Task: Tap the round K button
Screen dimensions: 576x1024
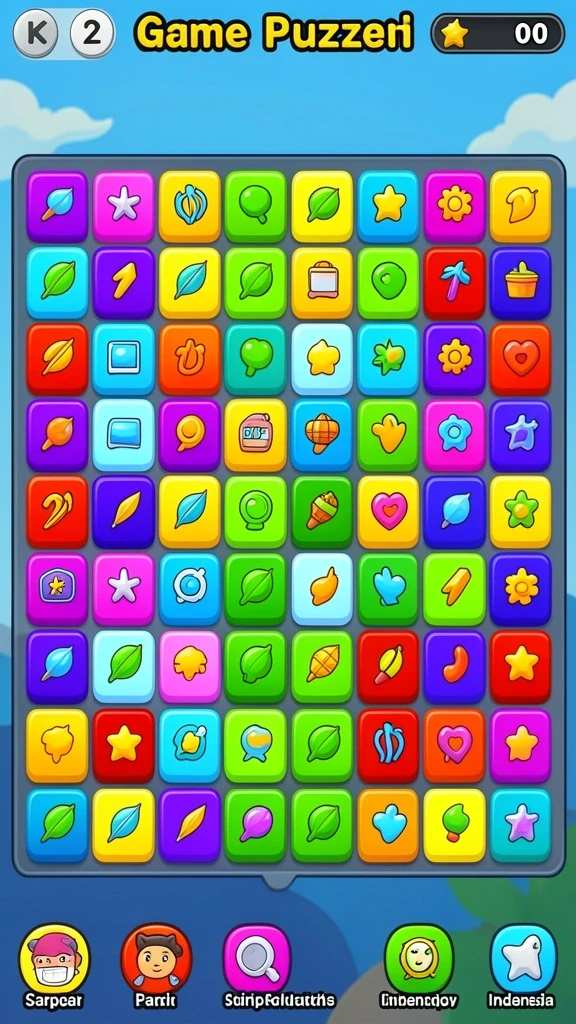Action: click(x=35, y=33)
